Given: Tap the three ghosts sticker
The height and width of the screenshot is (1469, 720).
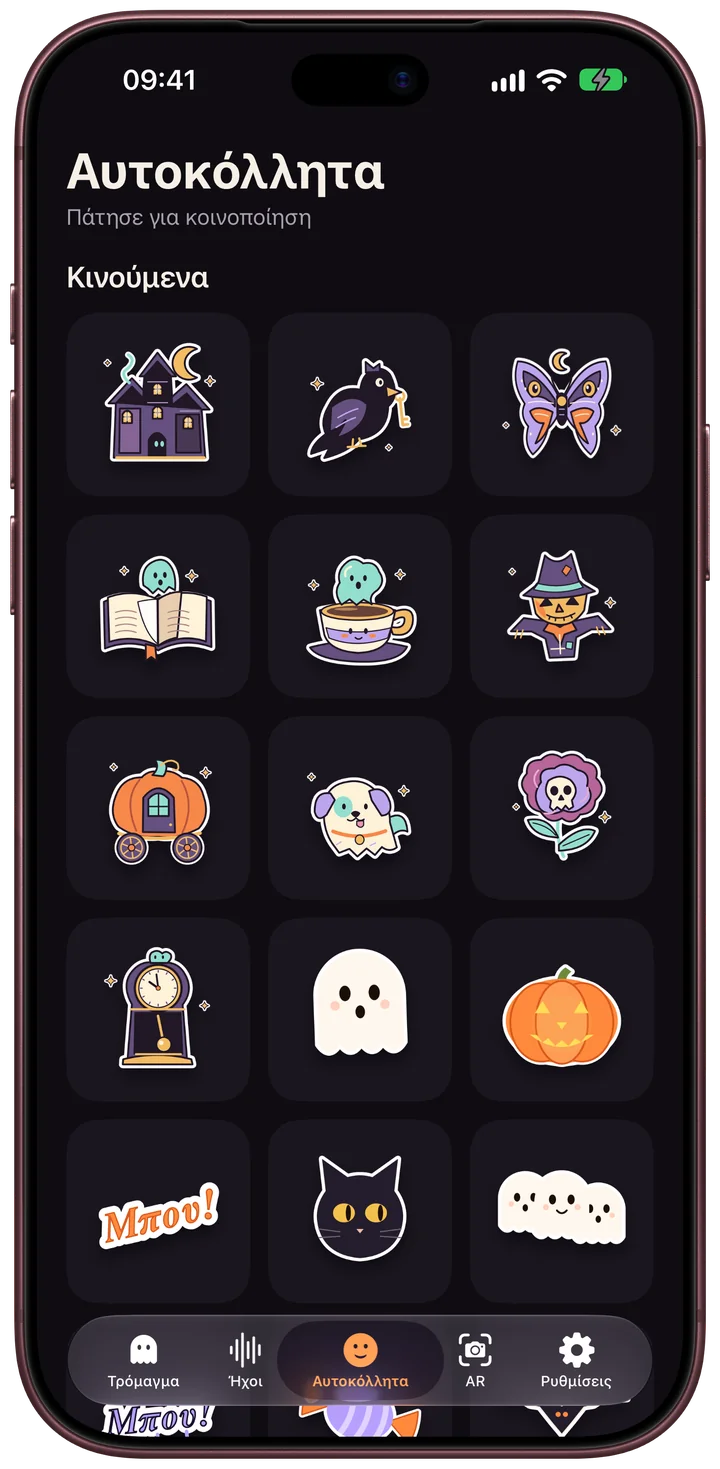Looking at the screenshot, I should pos(562,1212).
